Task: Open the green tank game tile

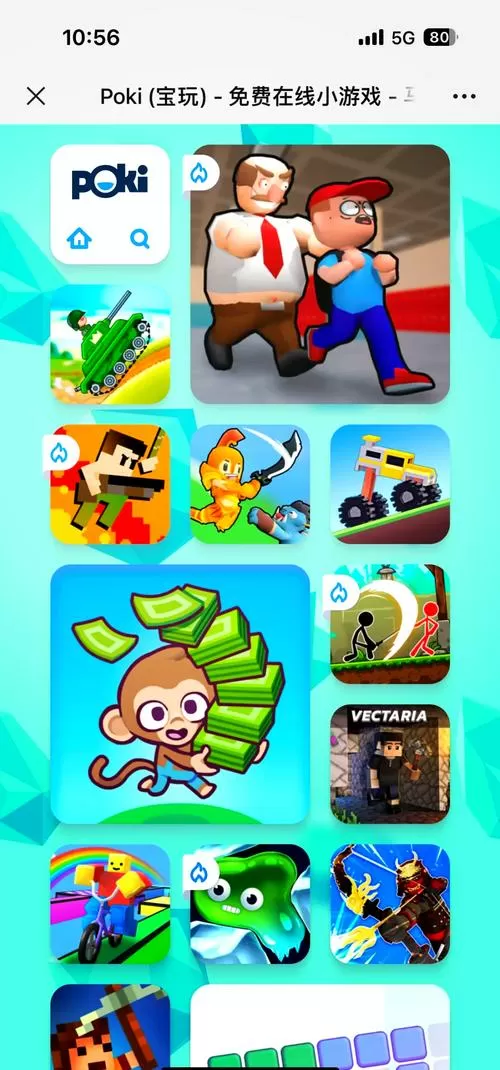Action: 110,345
